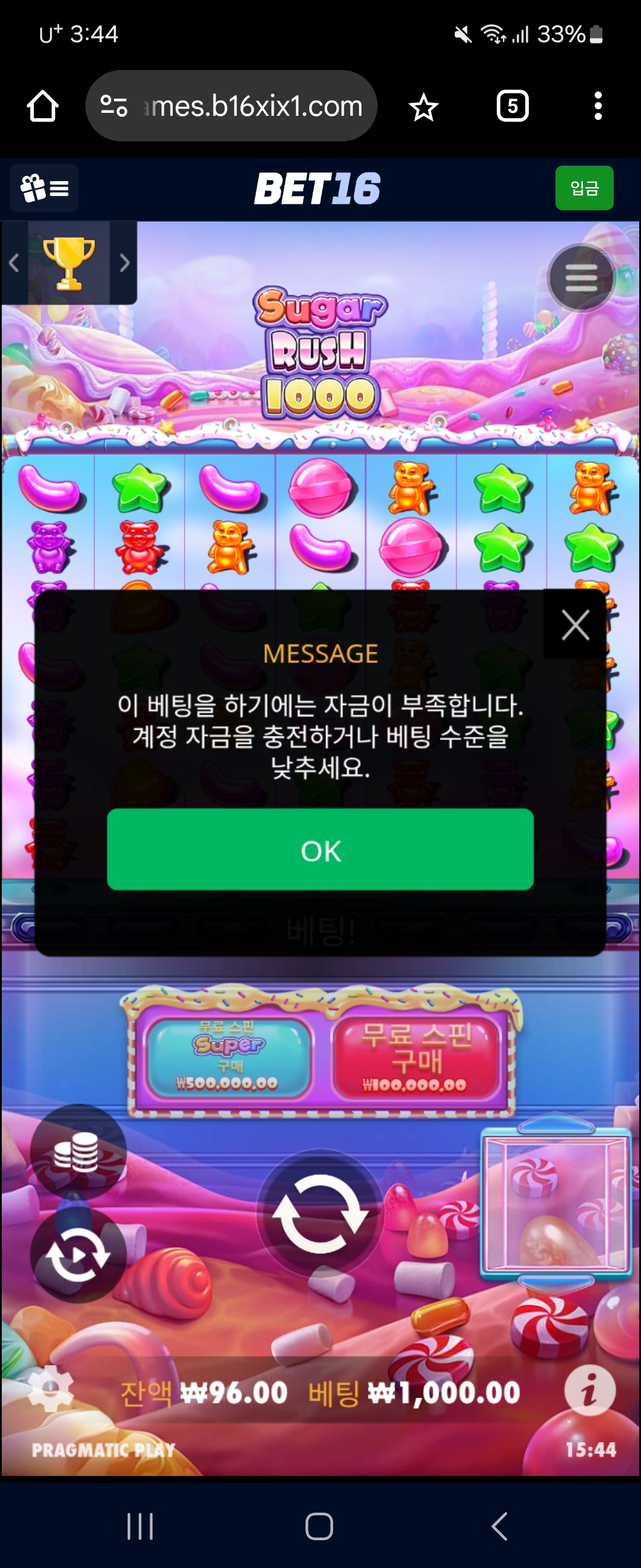
Task: Open bet amount coin stack settings
Action: coord(78,1152)
